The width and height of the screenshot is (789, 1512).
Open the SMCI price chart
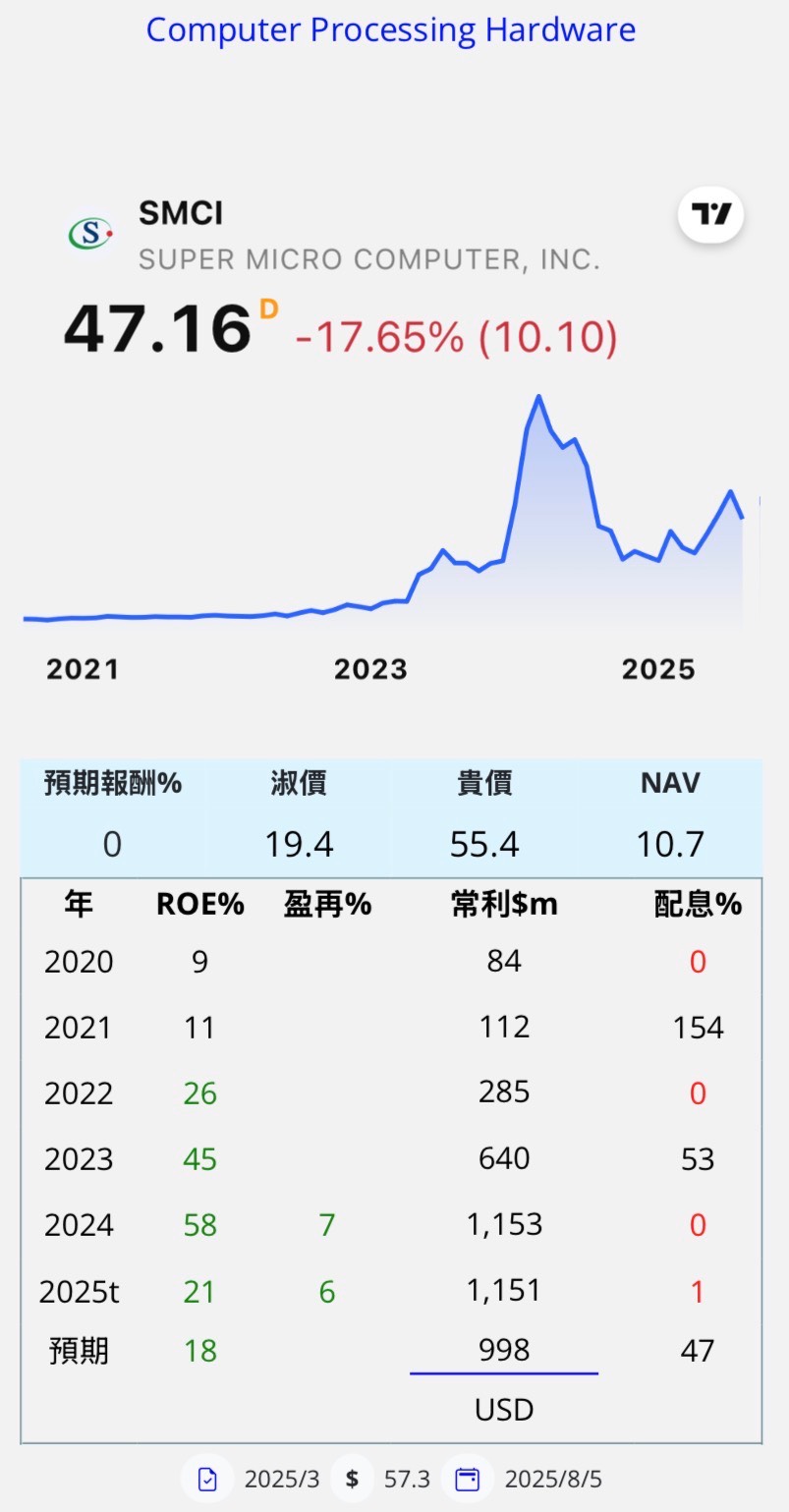[x=383, y=511]
